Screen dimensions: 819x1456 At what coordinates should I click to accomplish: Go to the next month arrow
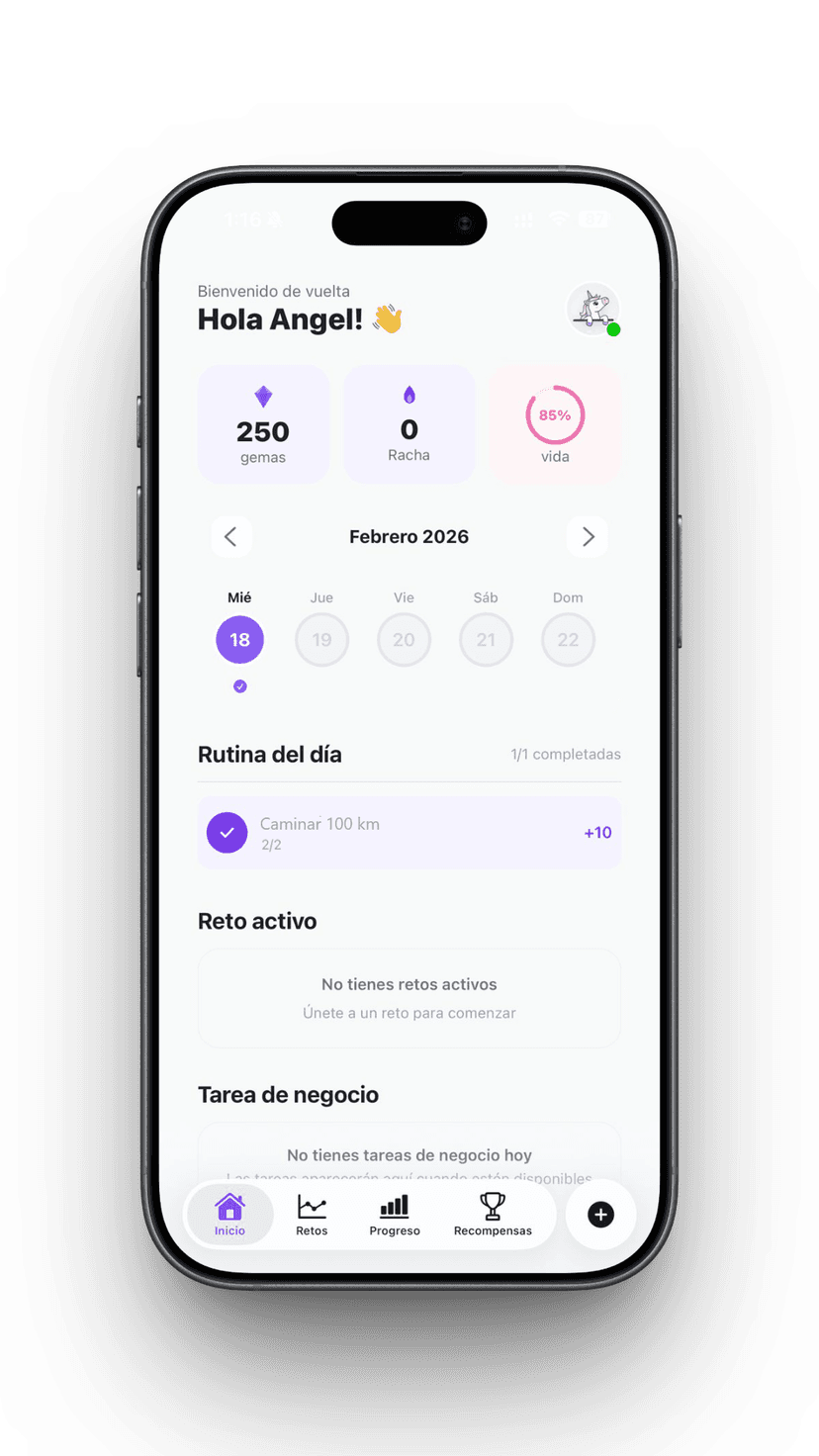tap(588, 536)
